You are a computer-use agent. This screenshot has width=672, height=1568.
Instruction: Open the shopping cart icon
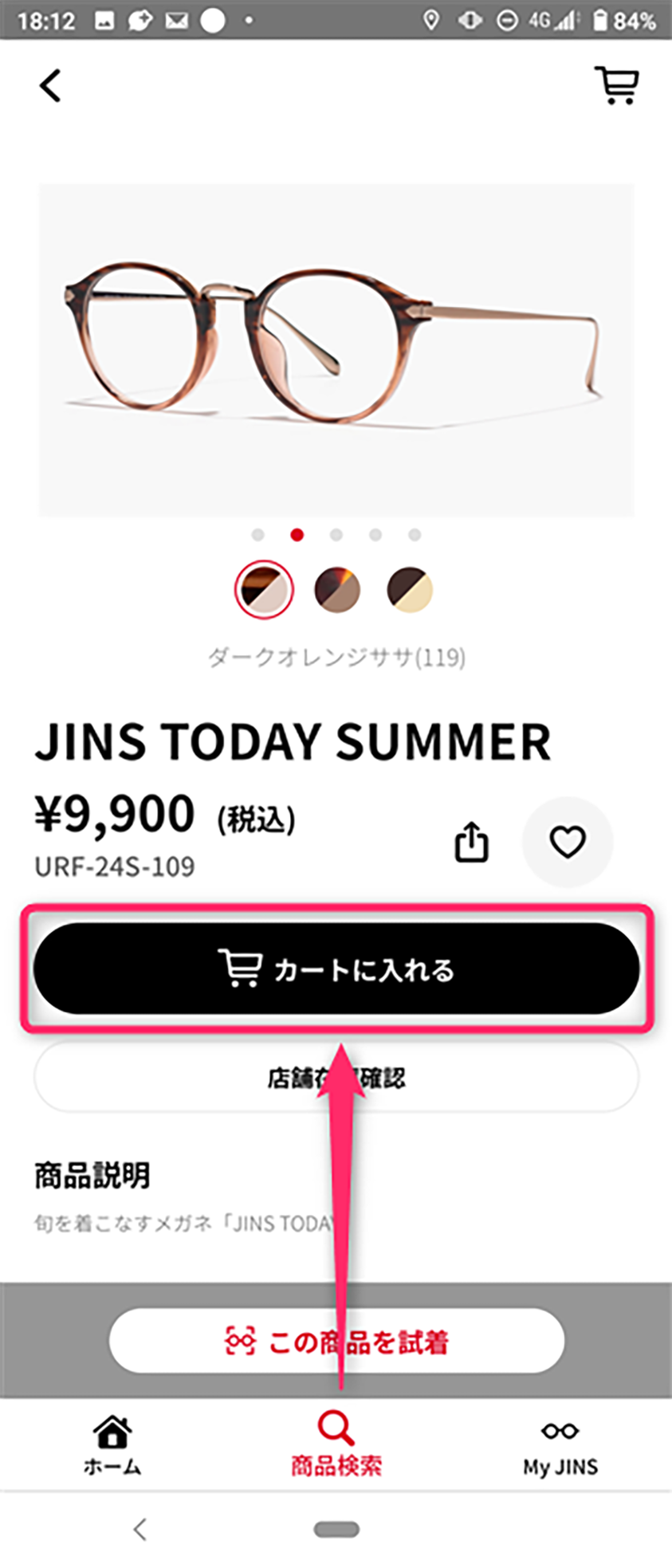[616, 85]
